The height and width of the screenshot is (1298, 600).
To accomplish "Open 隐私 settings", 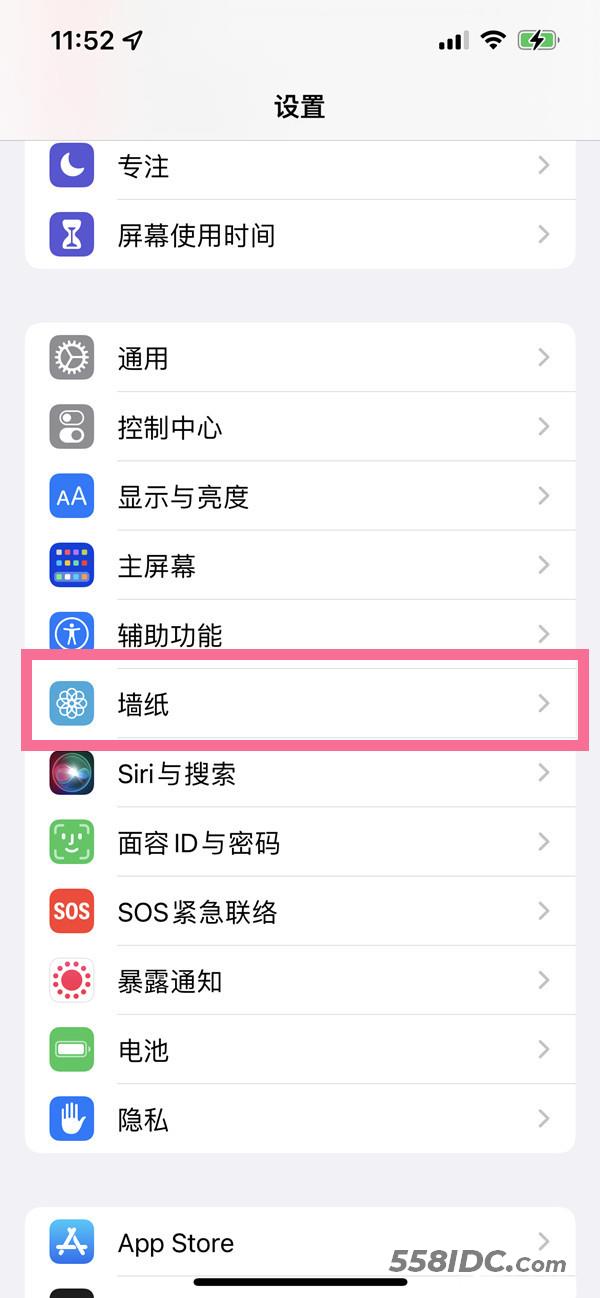I will click(300, 1119).
